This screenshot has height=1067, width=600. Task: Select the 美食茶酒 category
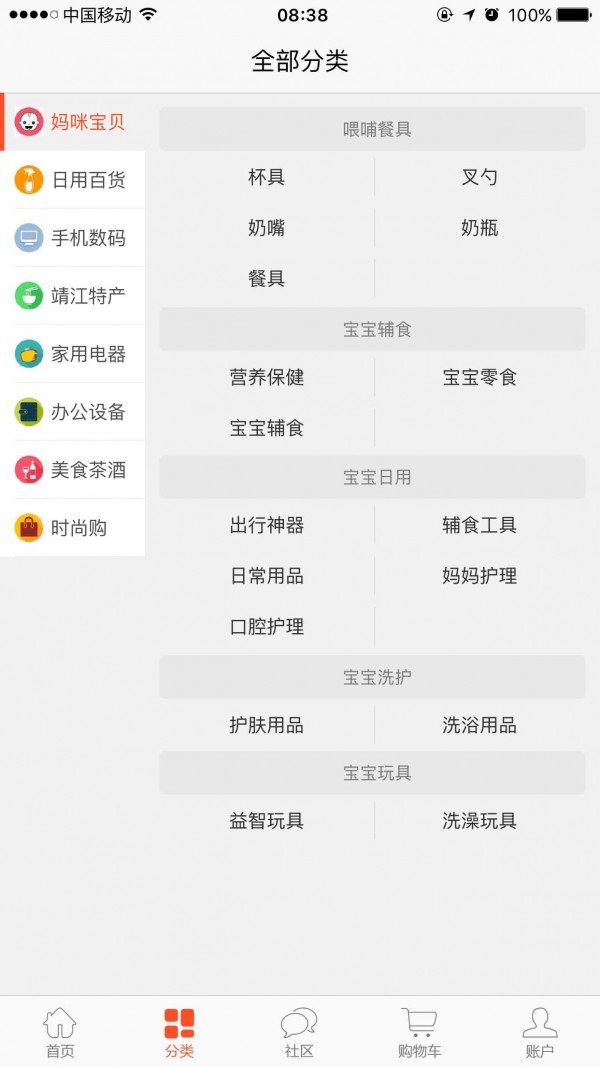click(72, 470)
